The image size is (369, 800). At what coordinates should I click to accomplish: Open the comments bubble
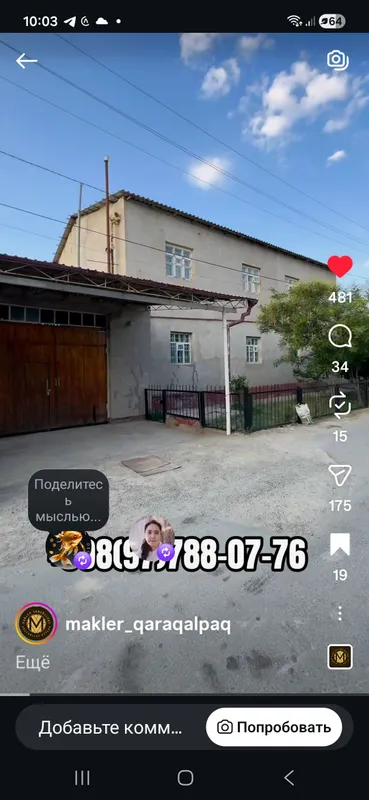coord(340,337)
